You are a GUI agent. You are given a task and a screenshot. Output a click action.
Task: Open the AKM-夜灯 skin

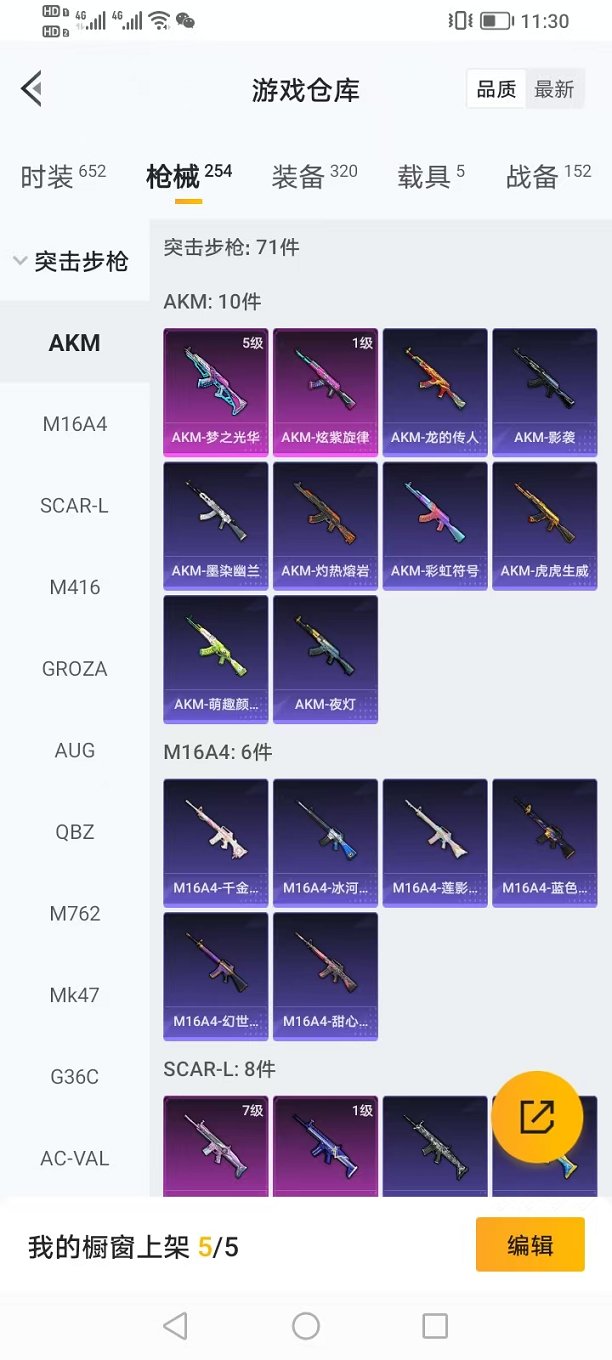click(325, 659)
